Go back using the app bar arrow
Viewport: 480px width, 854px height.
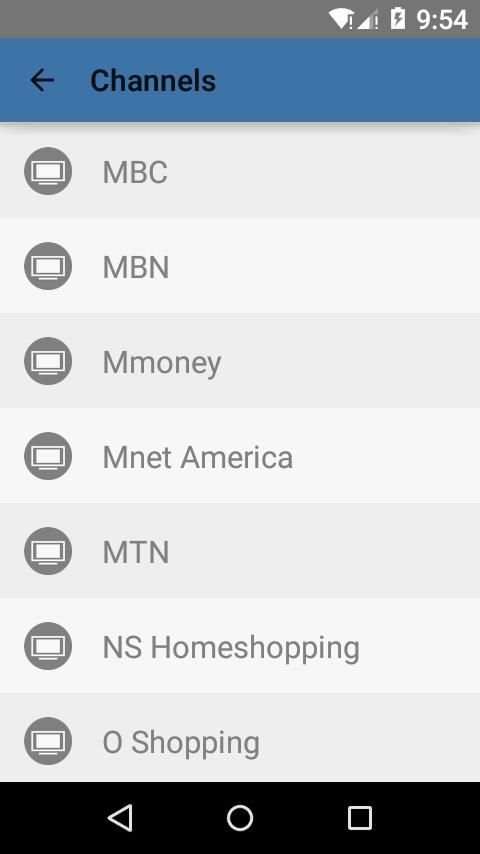[x=42, y=81]
